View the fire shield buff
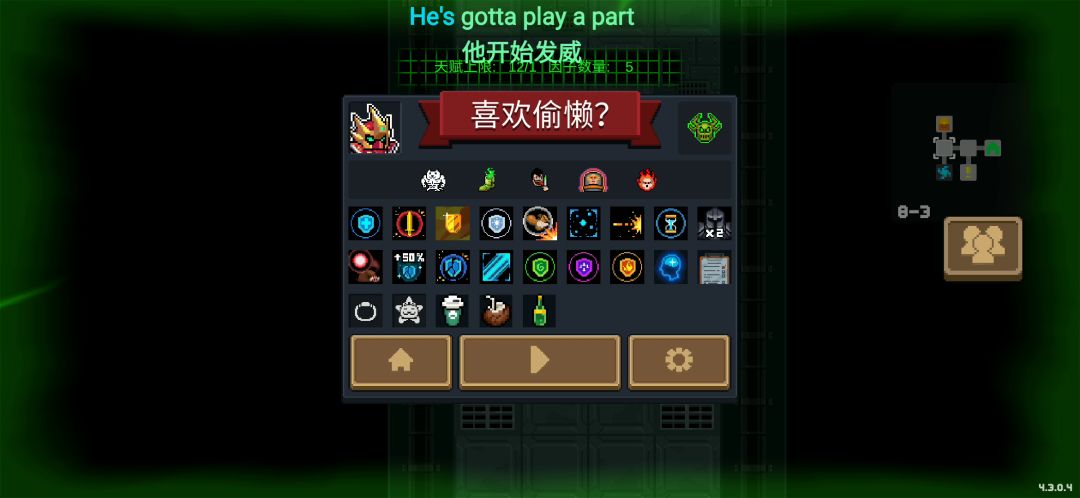This screenshot has height=498, width=1080. point(627,267)
